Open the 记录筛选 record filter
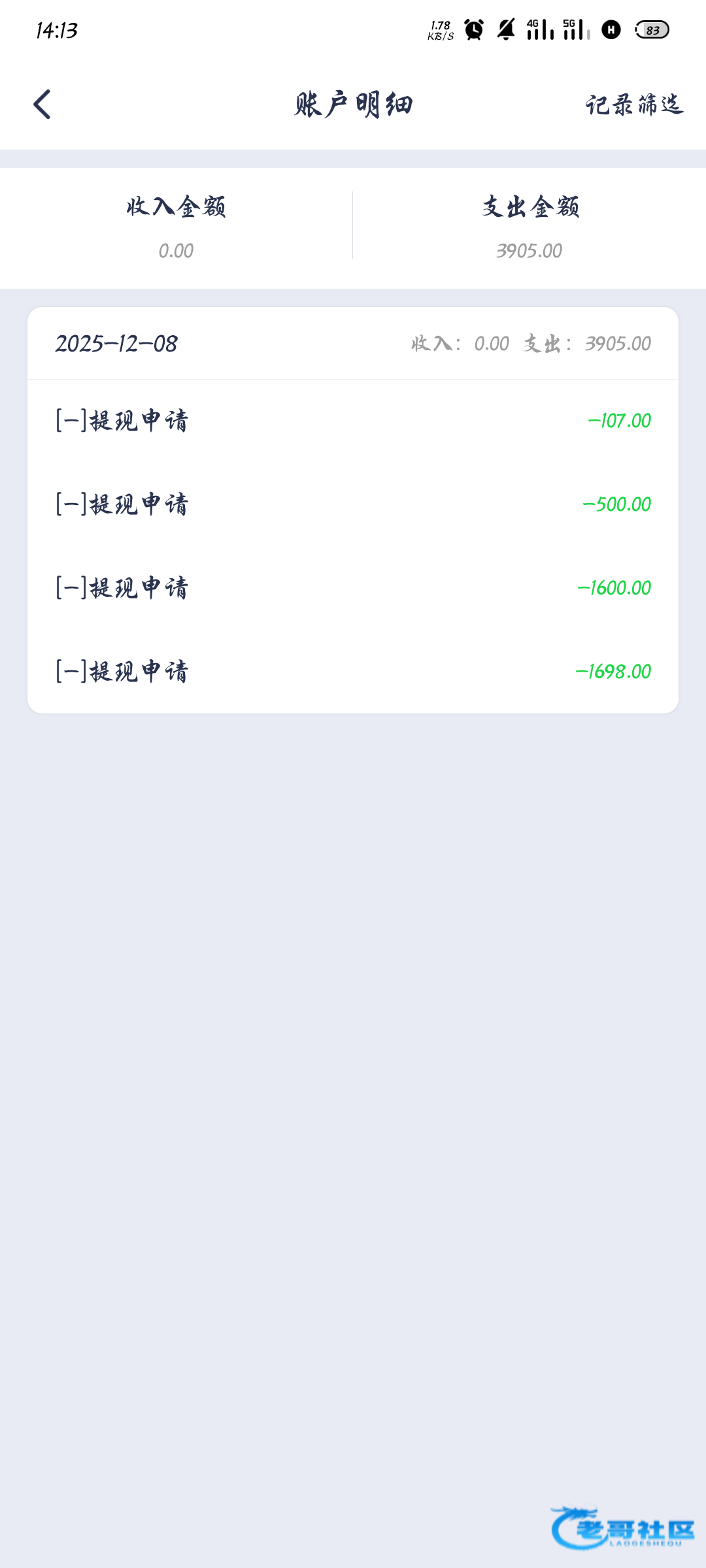Viewport: 706px width, 1568px height. [x=633, y=105]
